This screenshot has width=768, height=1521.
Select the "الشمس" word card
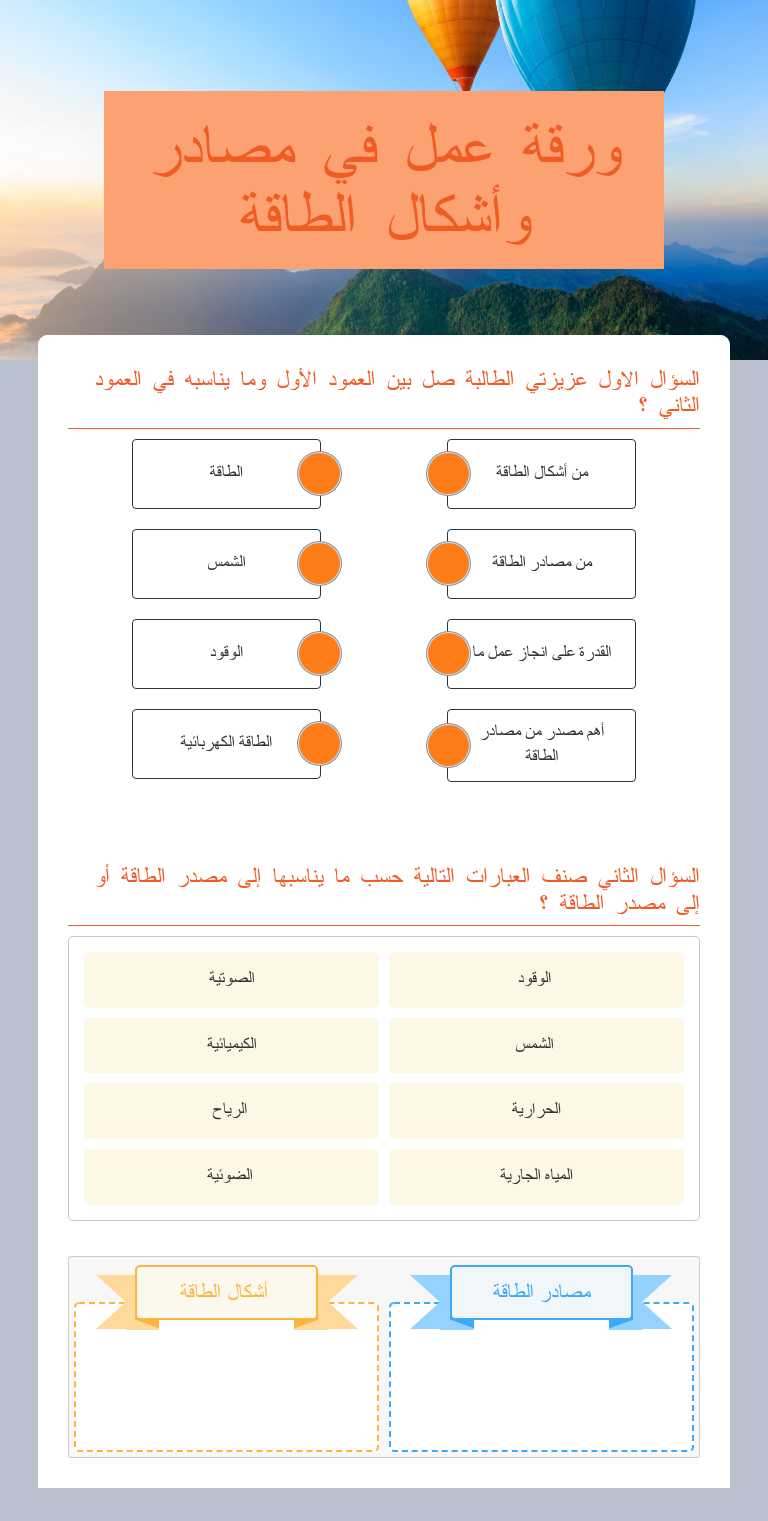pyautogui.click(x=537, y=1045)
